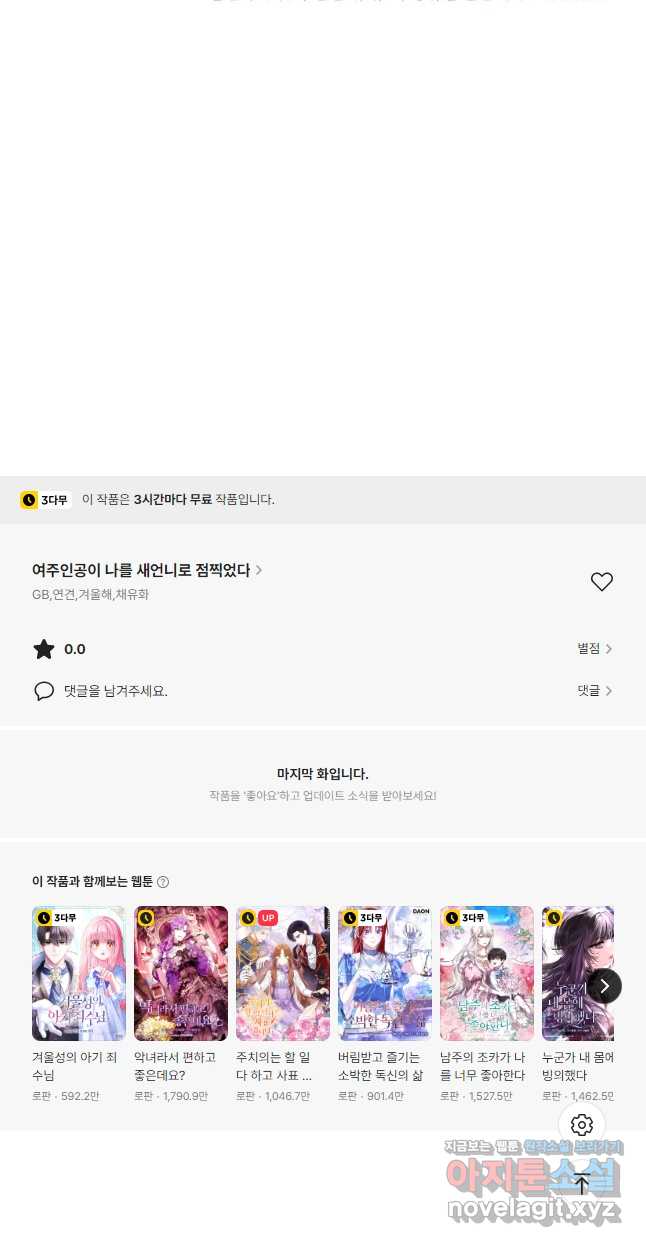Open the 별점 rating option
The width and height of the screenshot is (646, 1247).
click(x=594, y=649)
